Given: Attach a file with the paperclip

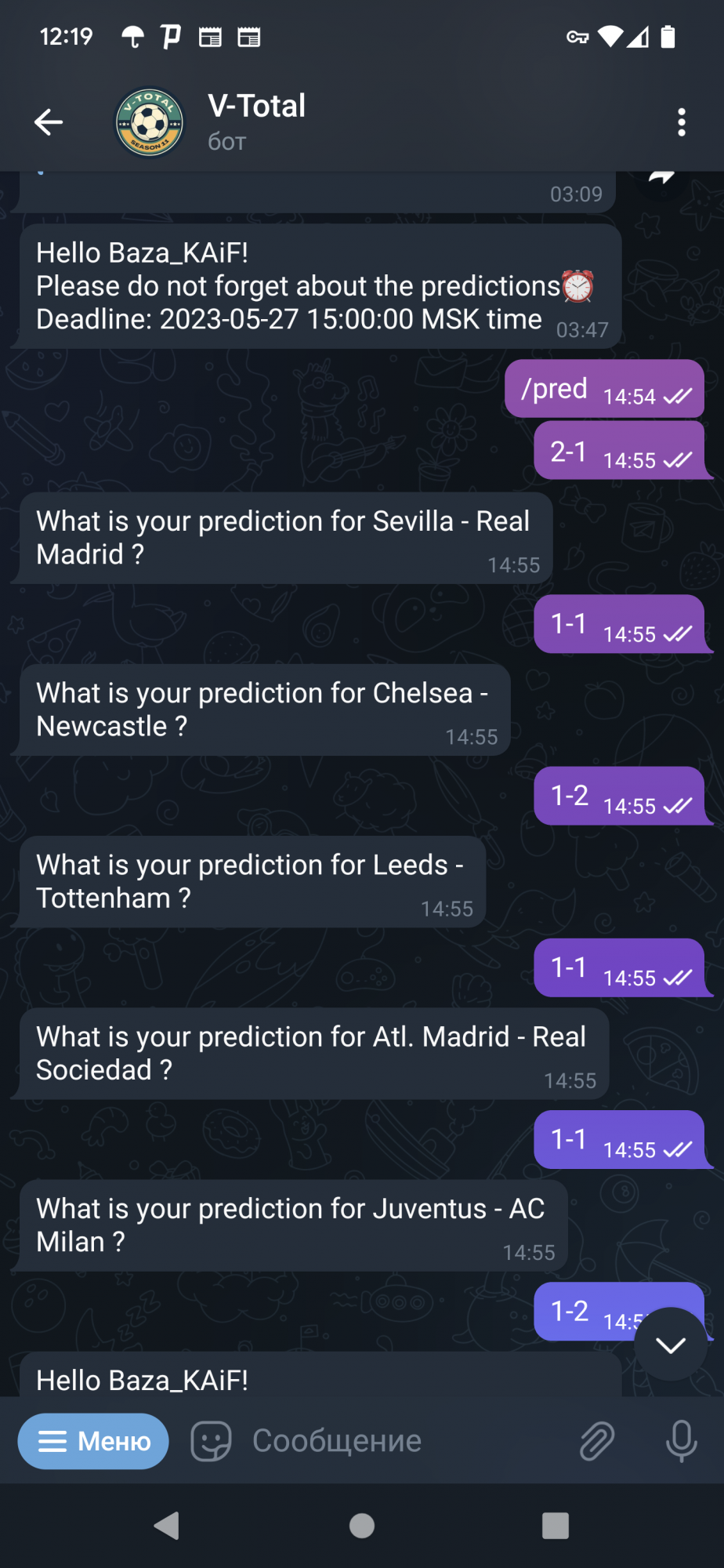Looking at the screenshot, I should click(597, 1441).
